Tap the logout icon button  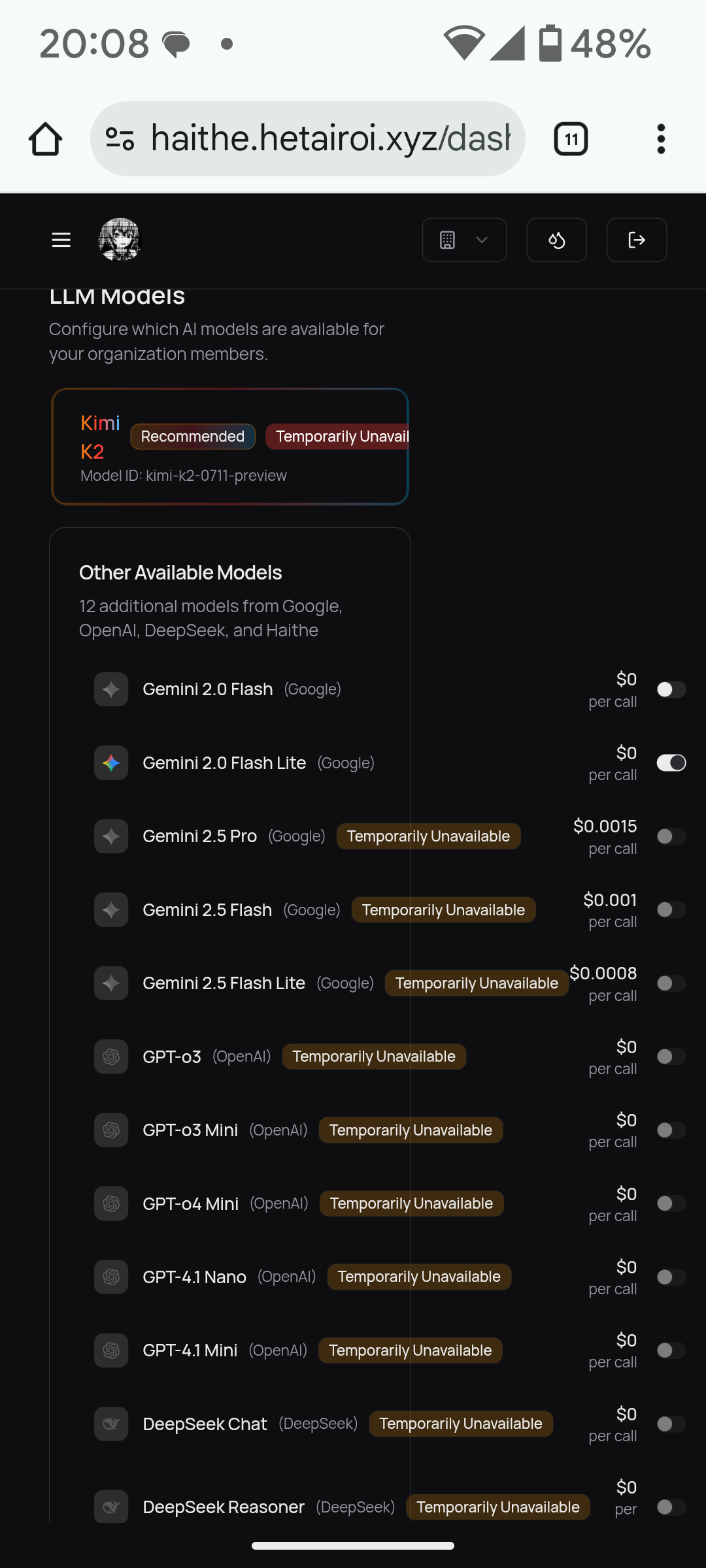click(x=637, y=240)
